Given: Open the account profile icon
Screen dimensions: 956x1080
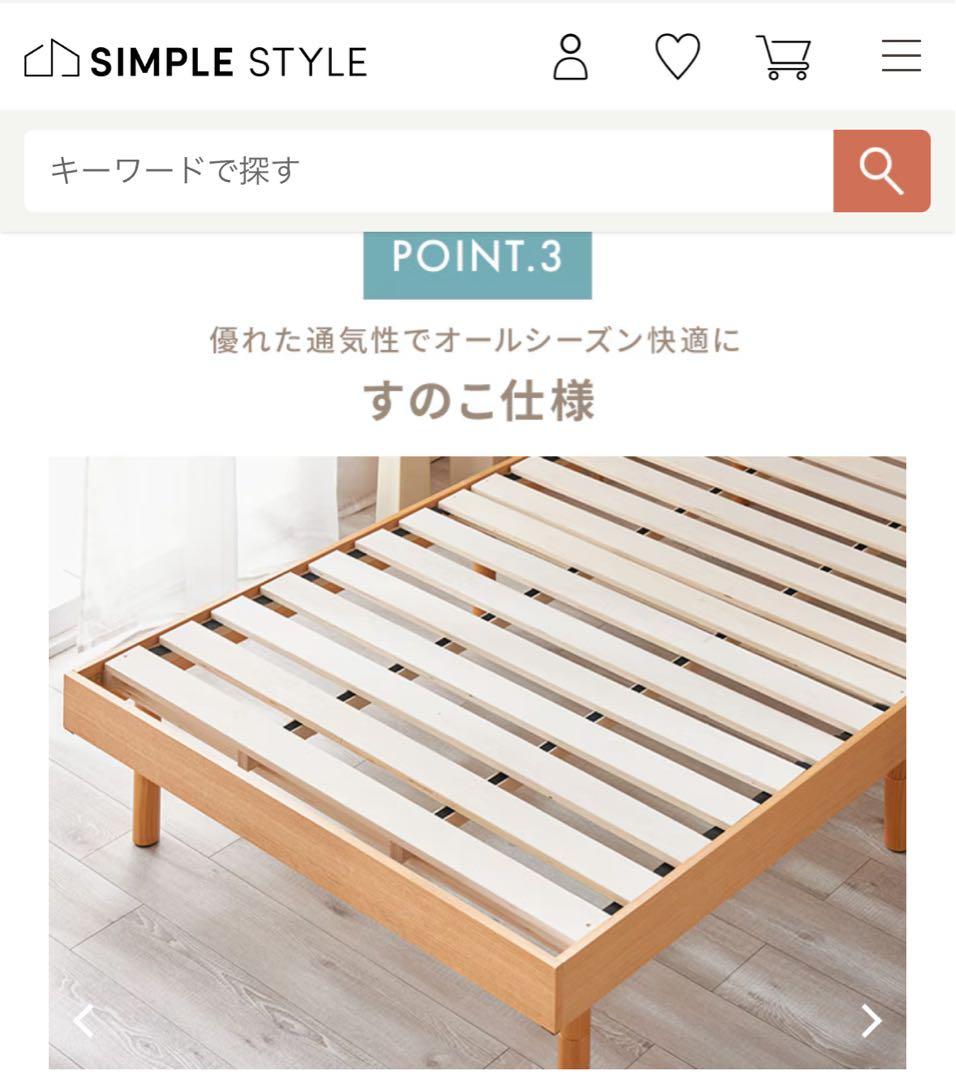Looking at the screenshot, I should pos(570,57).
